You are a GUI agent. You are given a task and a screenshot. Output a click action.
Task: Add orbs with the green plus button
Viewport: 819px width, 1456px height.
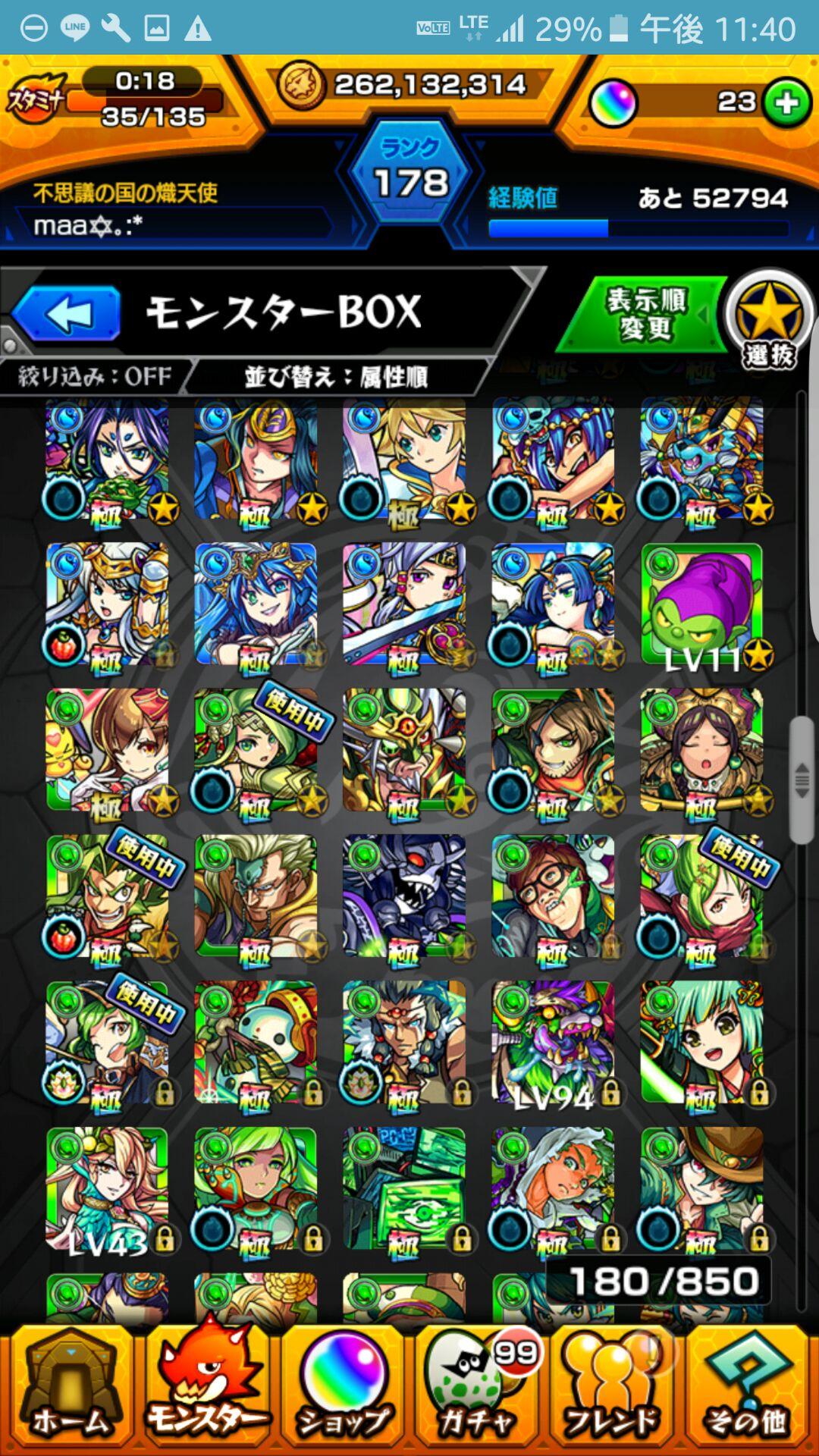tap(786, 102)
